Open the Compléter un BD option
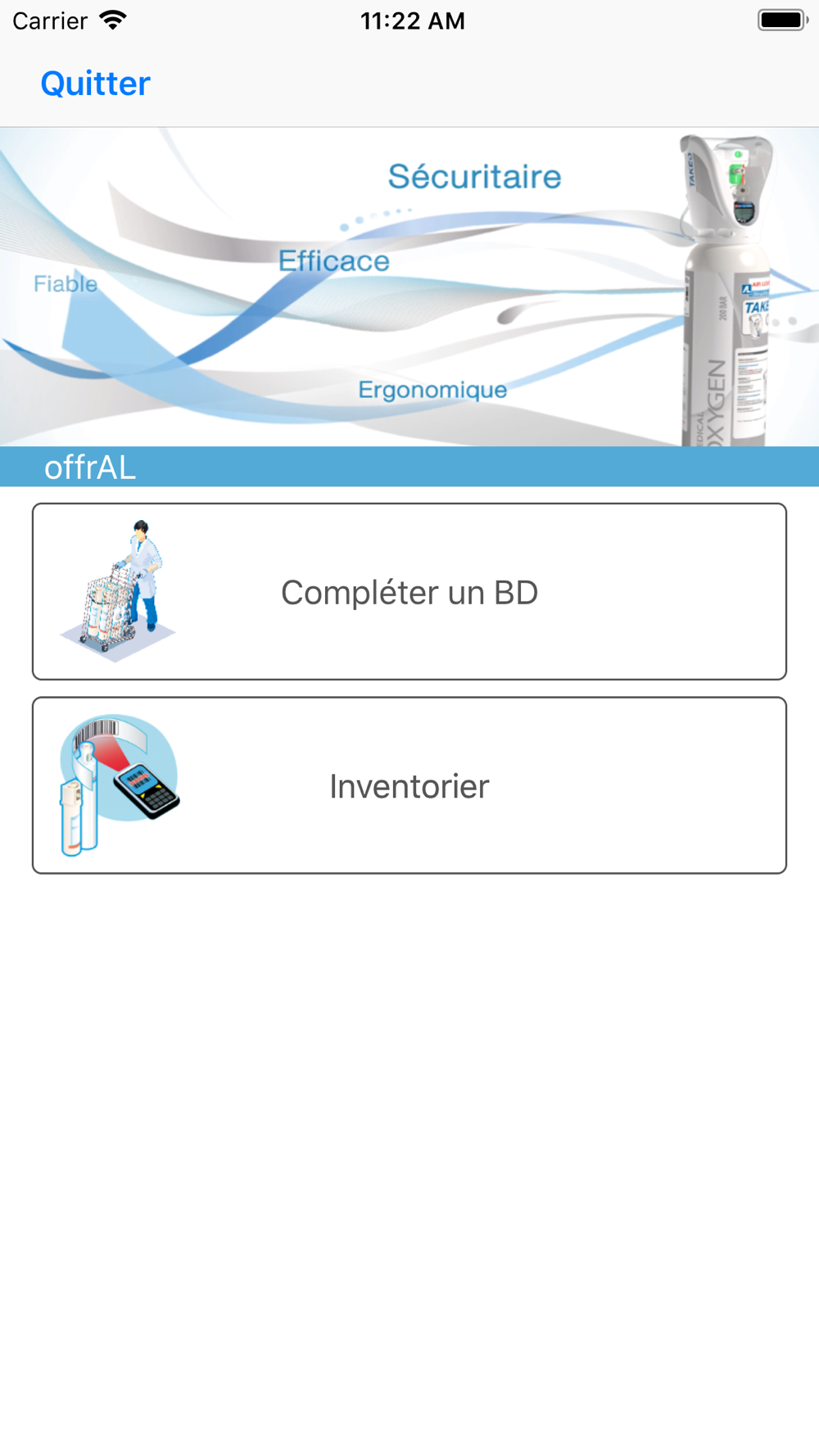The image size is (819, 1456). point(409,591)
